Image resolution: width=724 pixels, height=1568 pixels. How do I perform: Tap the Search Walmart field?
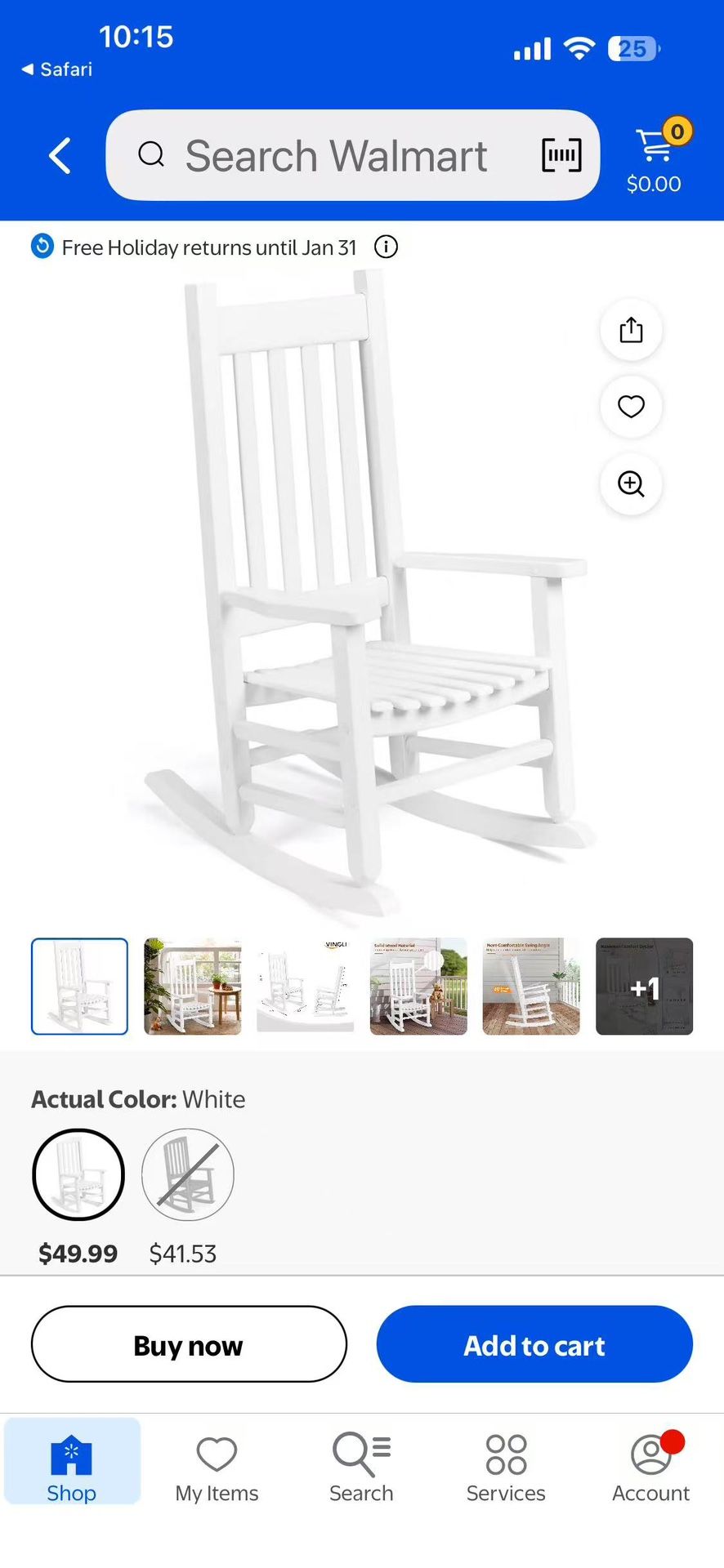[337, 155]
